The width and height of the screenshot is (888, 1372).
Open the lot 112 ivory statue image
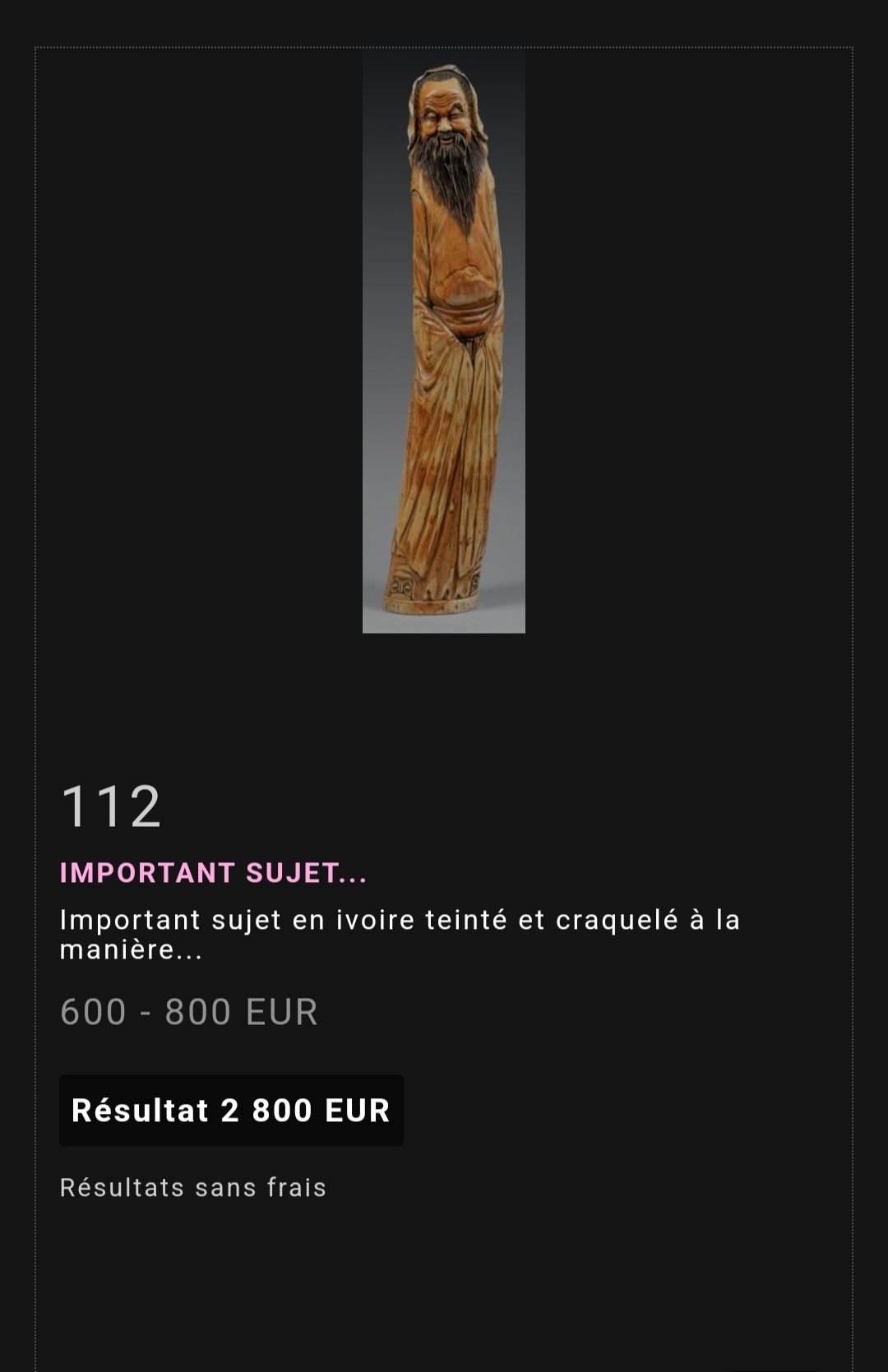pyautogui.click(x=444, y=341)
